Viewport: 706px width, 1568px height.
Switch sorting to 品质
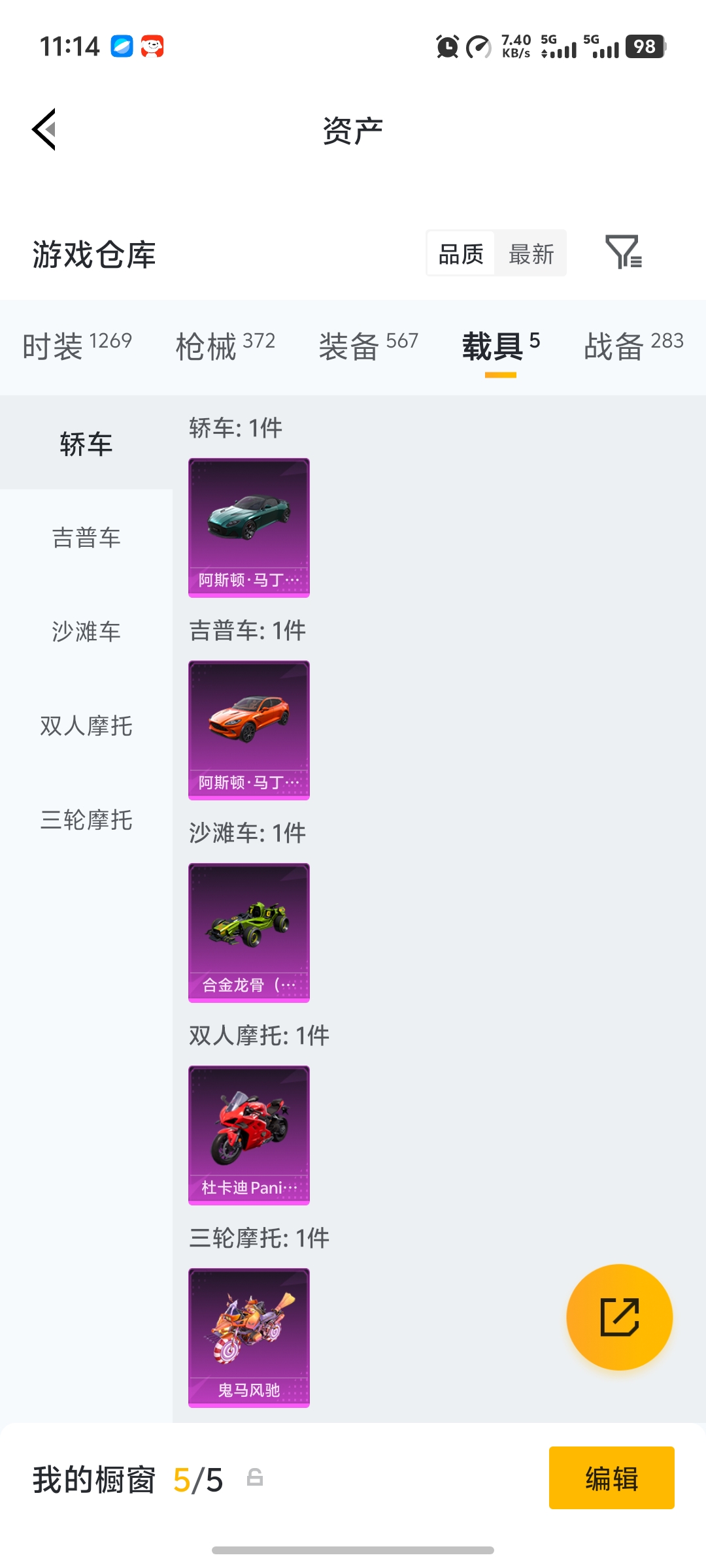(461, 253)
